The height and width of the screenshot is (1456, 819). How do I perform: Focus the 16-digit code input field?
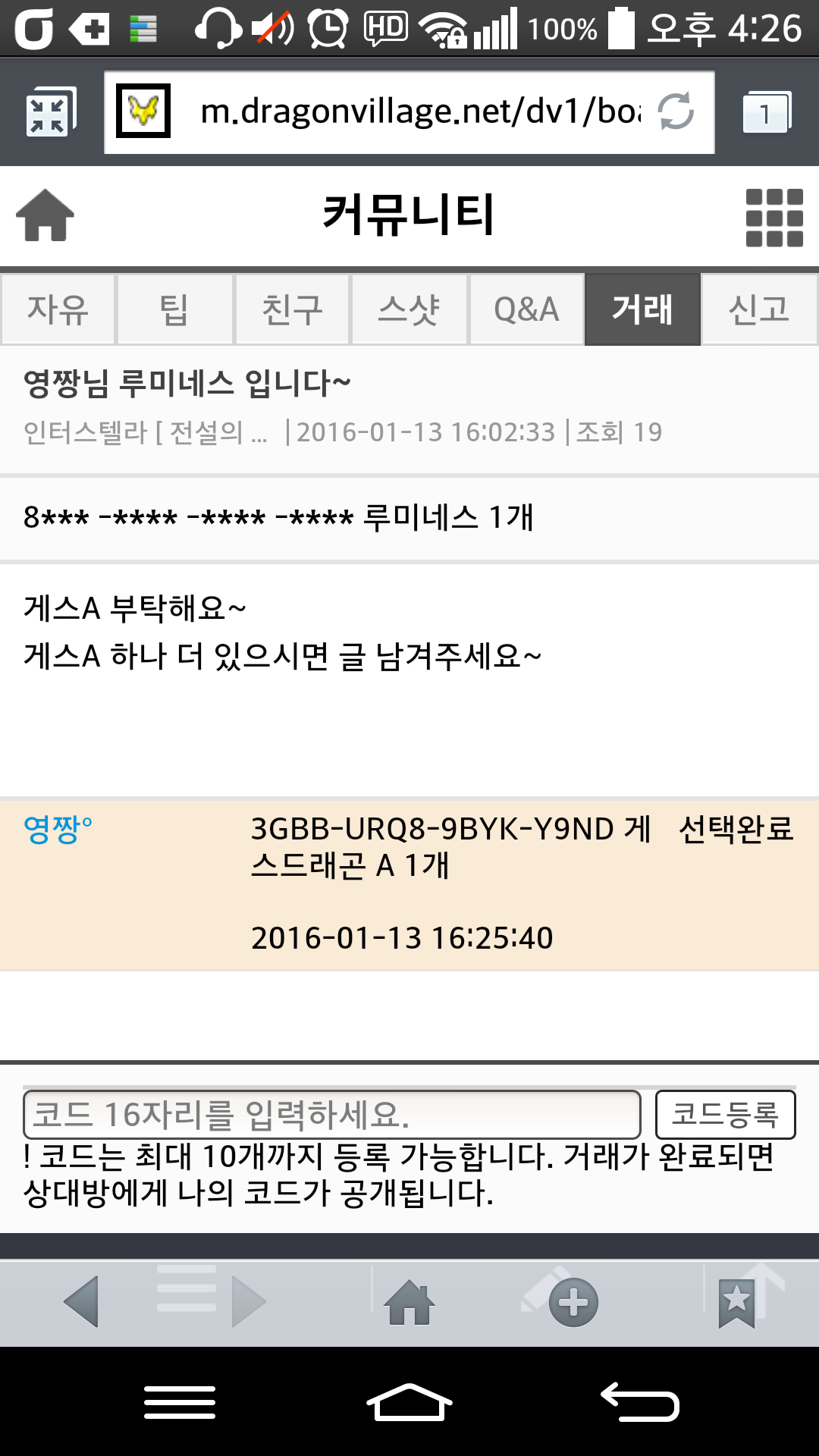(332, 1115)
